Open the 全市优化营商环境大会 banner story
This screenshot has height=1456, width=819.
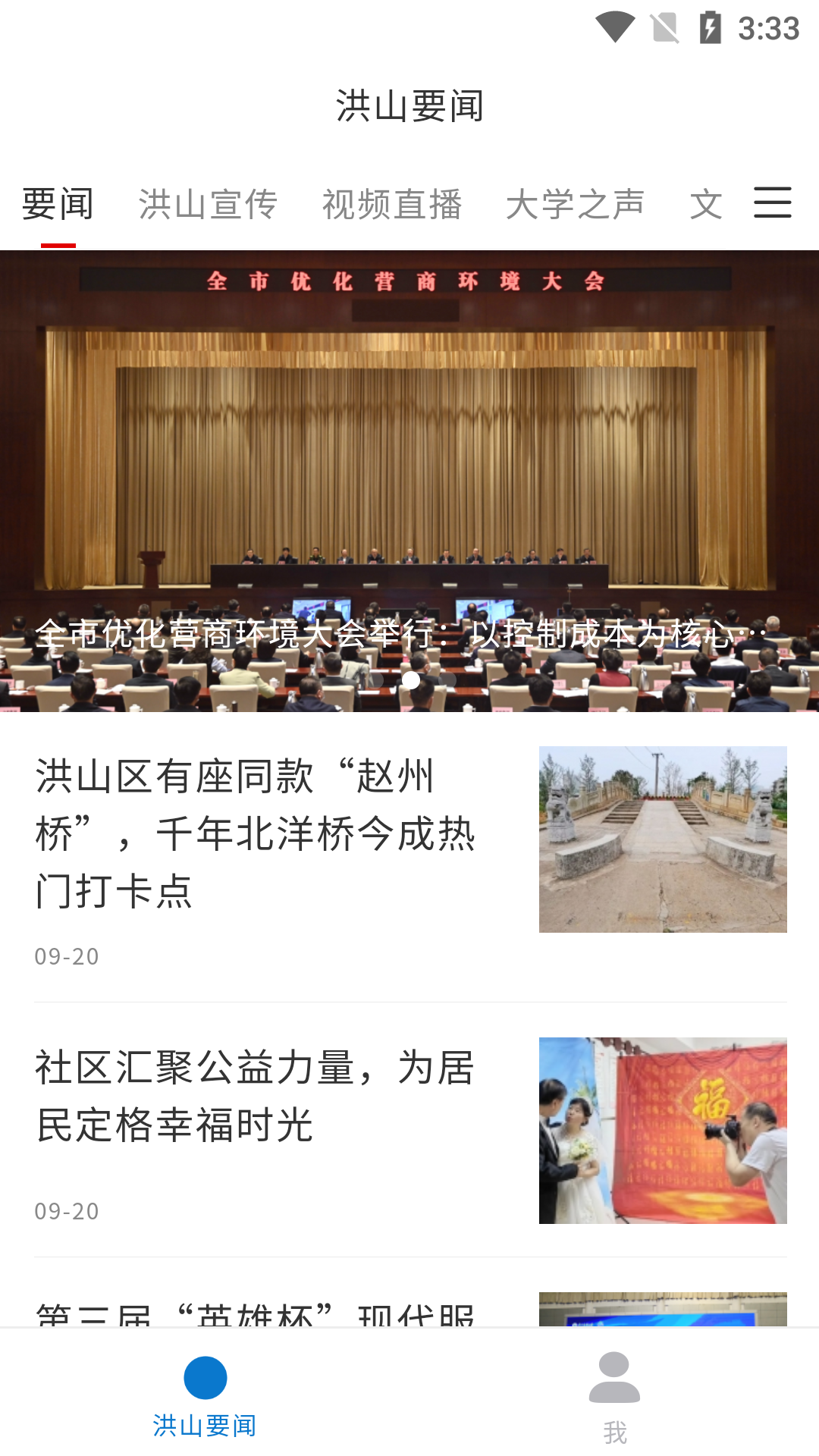coord(409,481)
